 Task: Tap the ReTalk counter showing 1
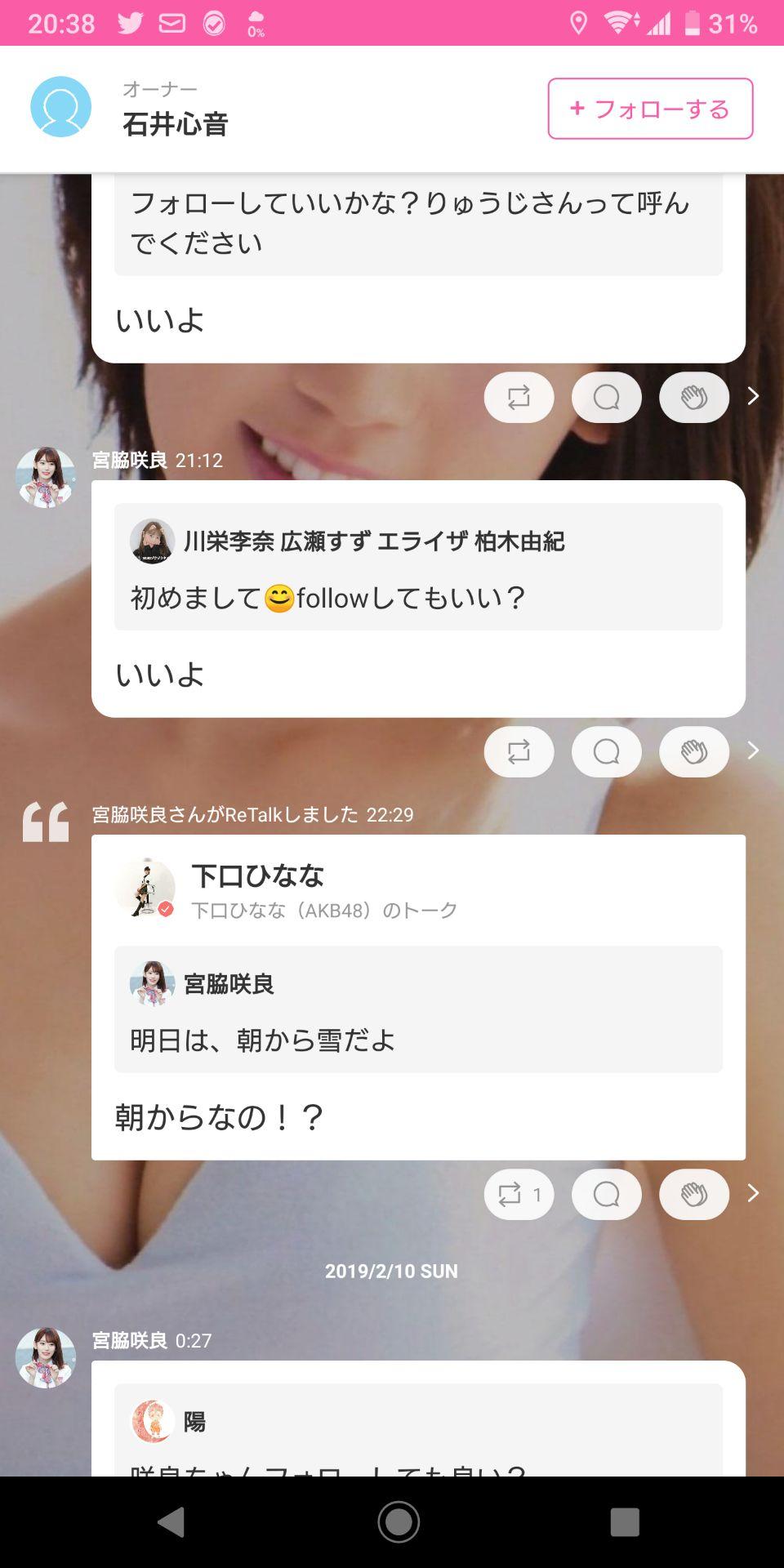(519, 1194)
